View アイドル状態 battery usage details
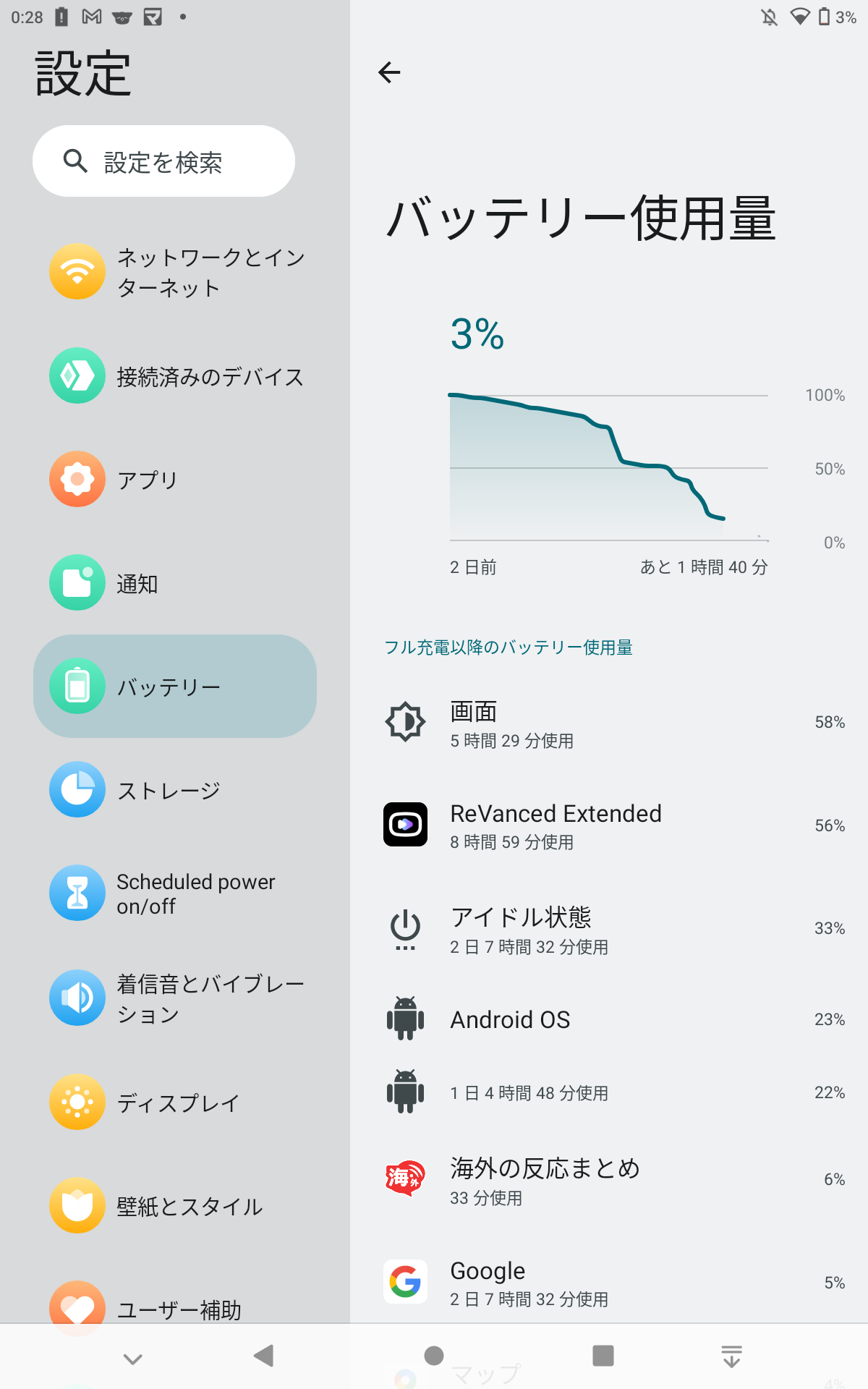 tap(609, 929)
